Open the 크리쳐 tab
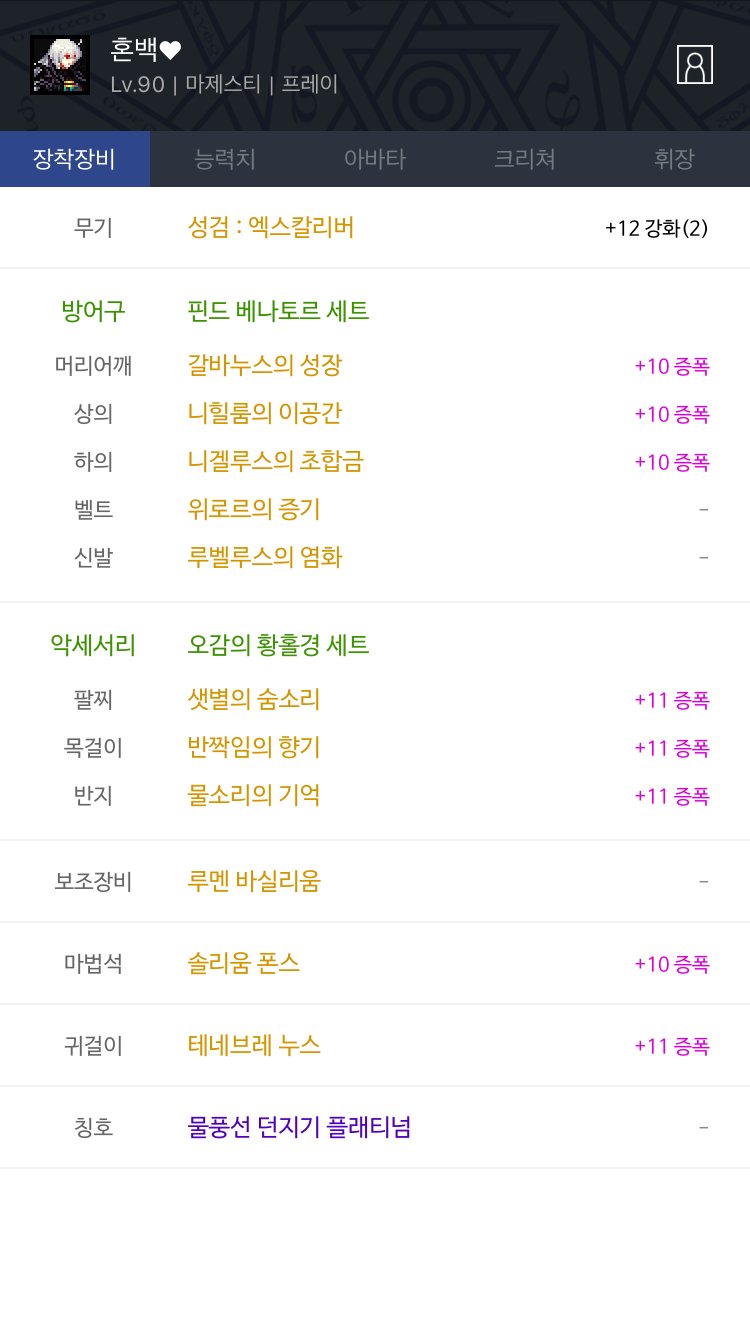Viewport: 750px width, 1334px height. (x=525, y=159)
